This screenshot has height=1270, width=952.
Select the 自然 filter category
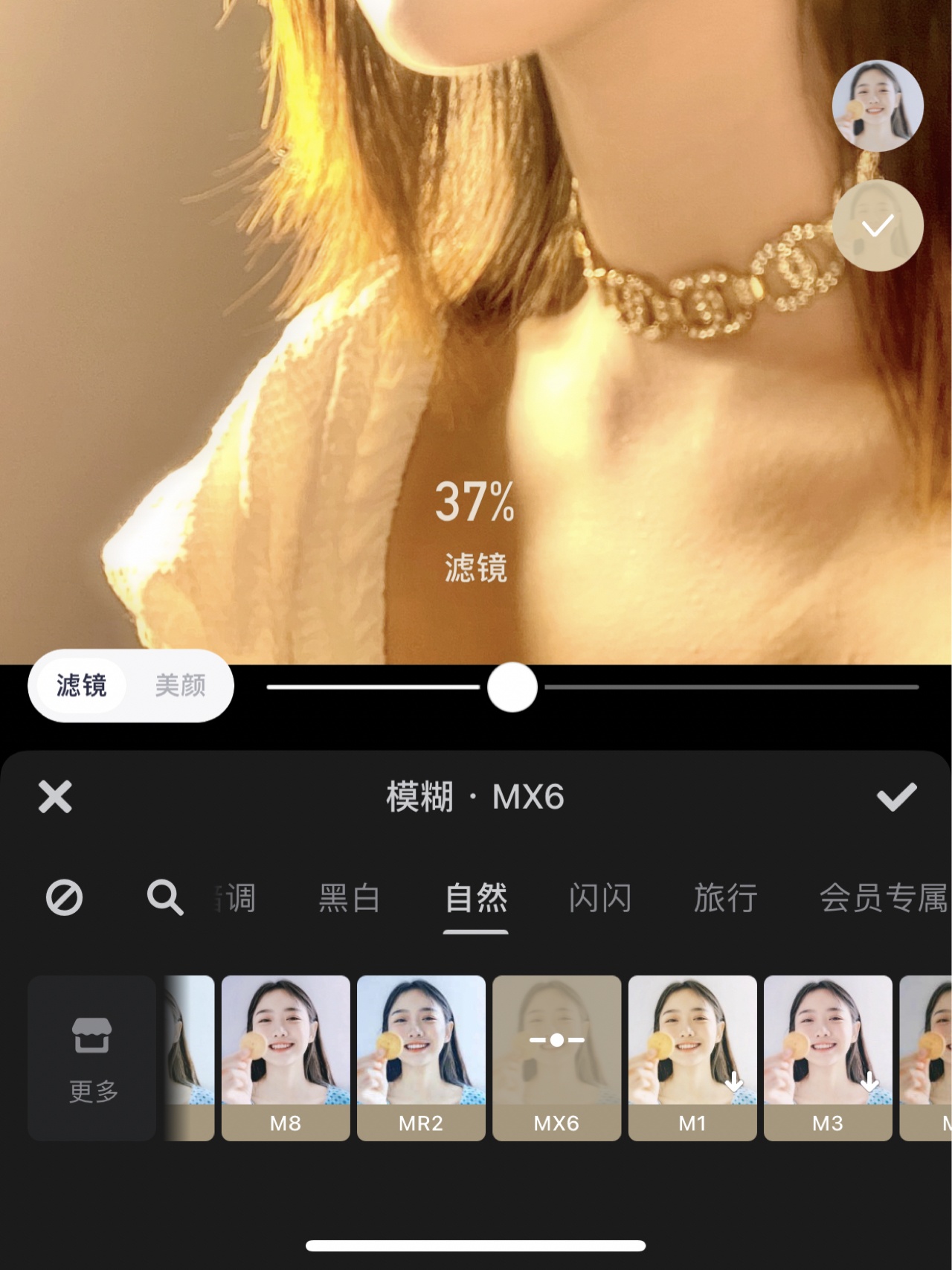pos(476,897)
